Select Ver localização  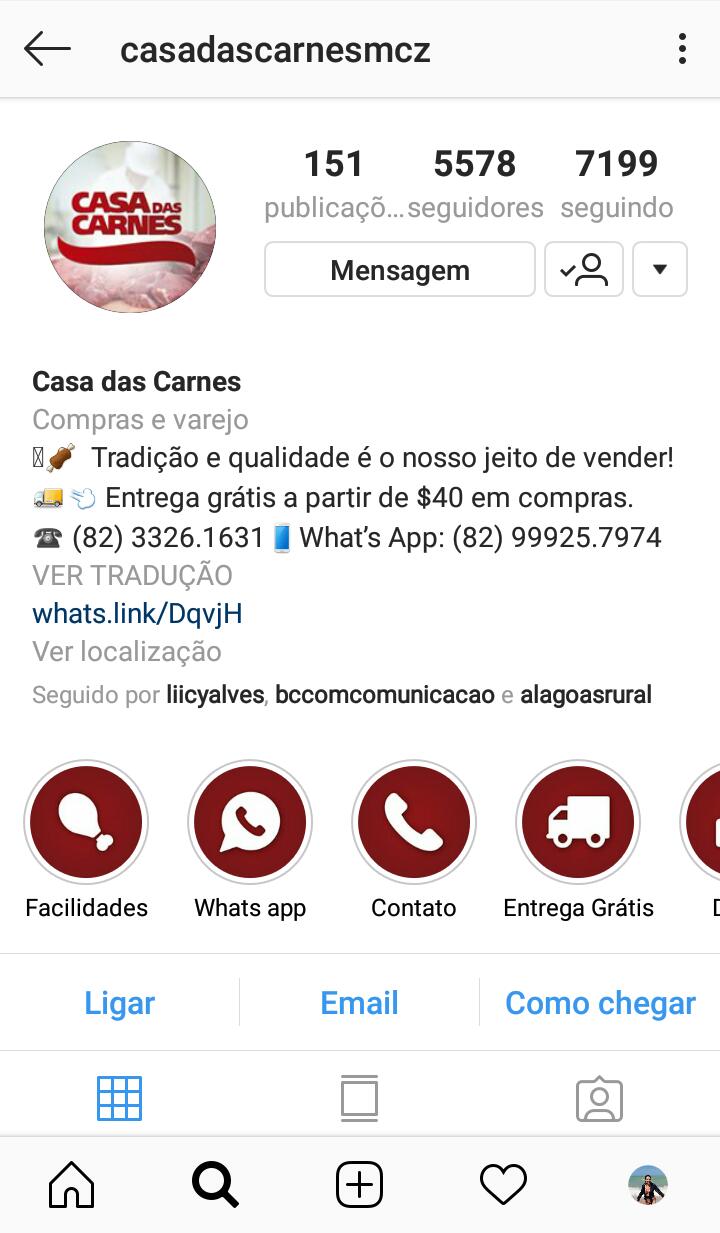(x=127, y=651)
